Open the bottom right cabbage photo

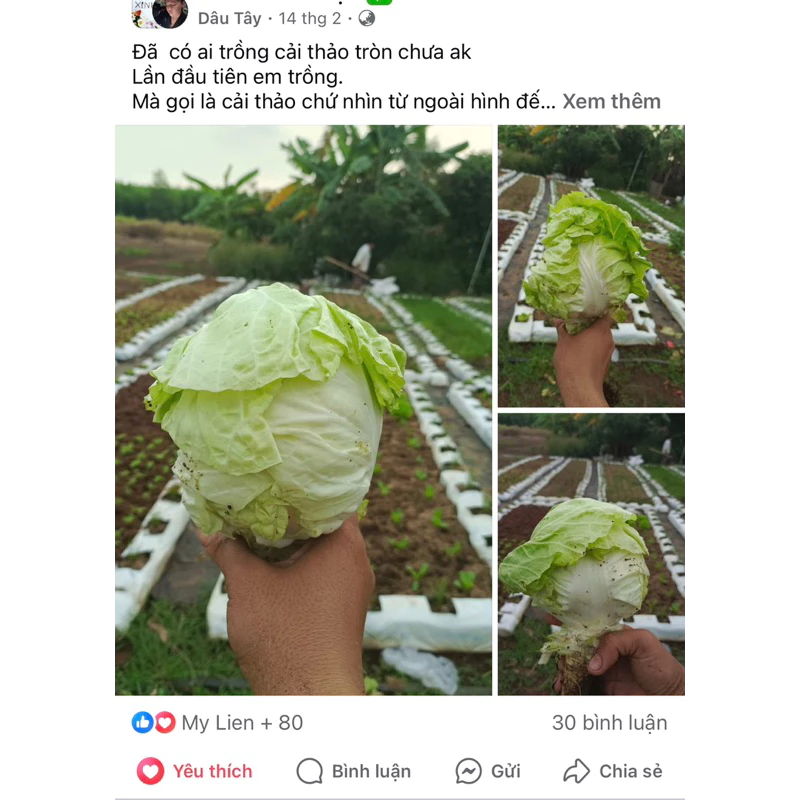[x=591, y=554]
